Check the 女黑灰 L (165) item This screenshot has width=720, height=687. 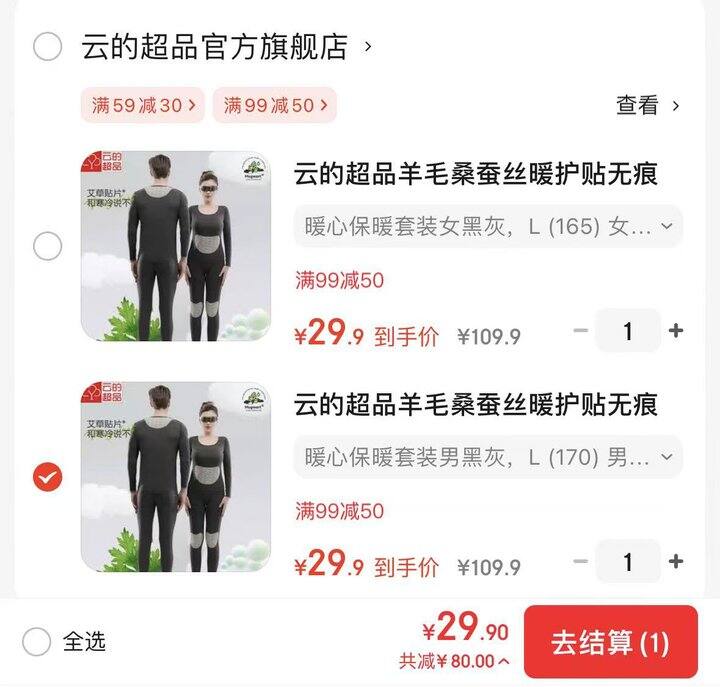(x=47, y=246)
